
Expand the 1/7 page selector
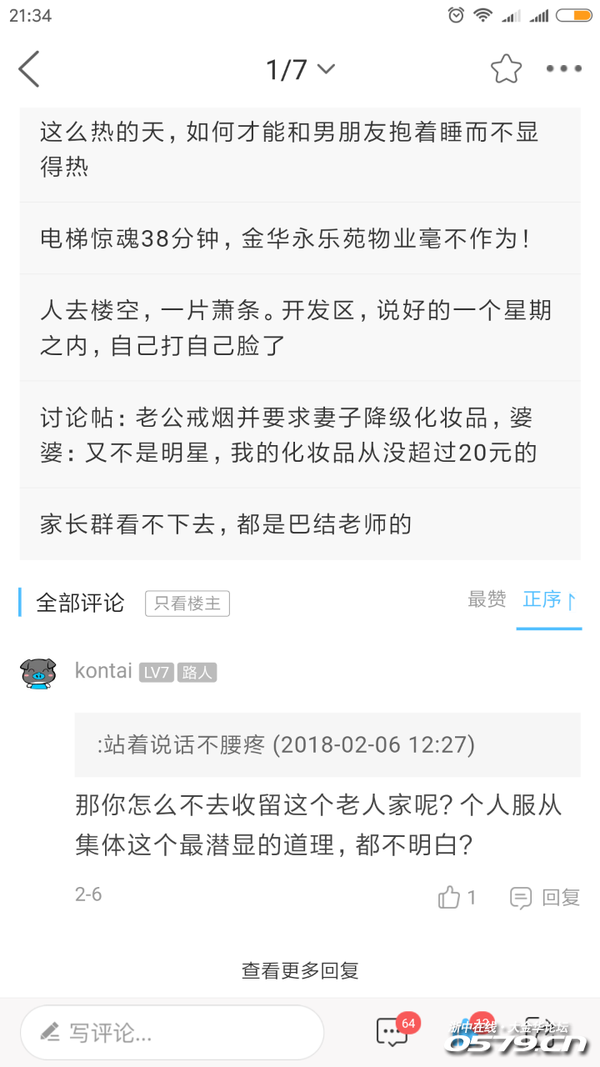click(x=300, y=69)
